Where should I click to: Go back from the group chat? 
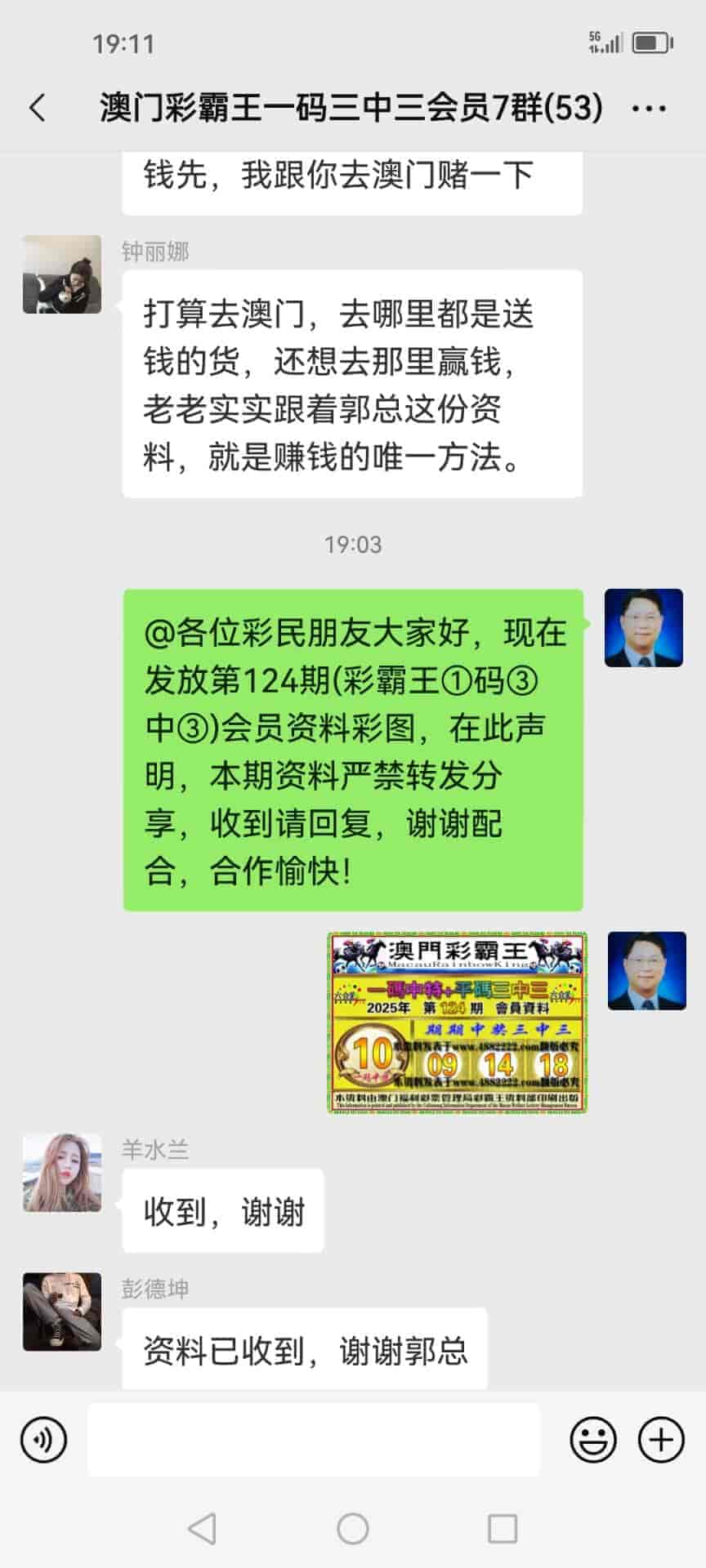coord(38,108)
